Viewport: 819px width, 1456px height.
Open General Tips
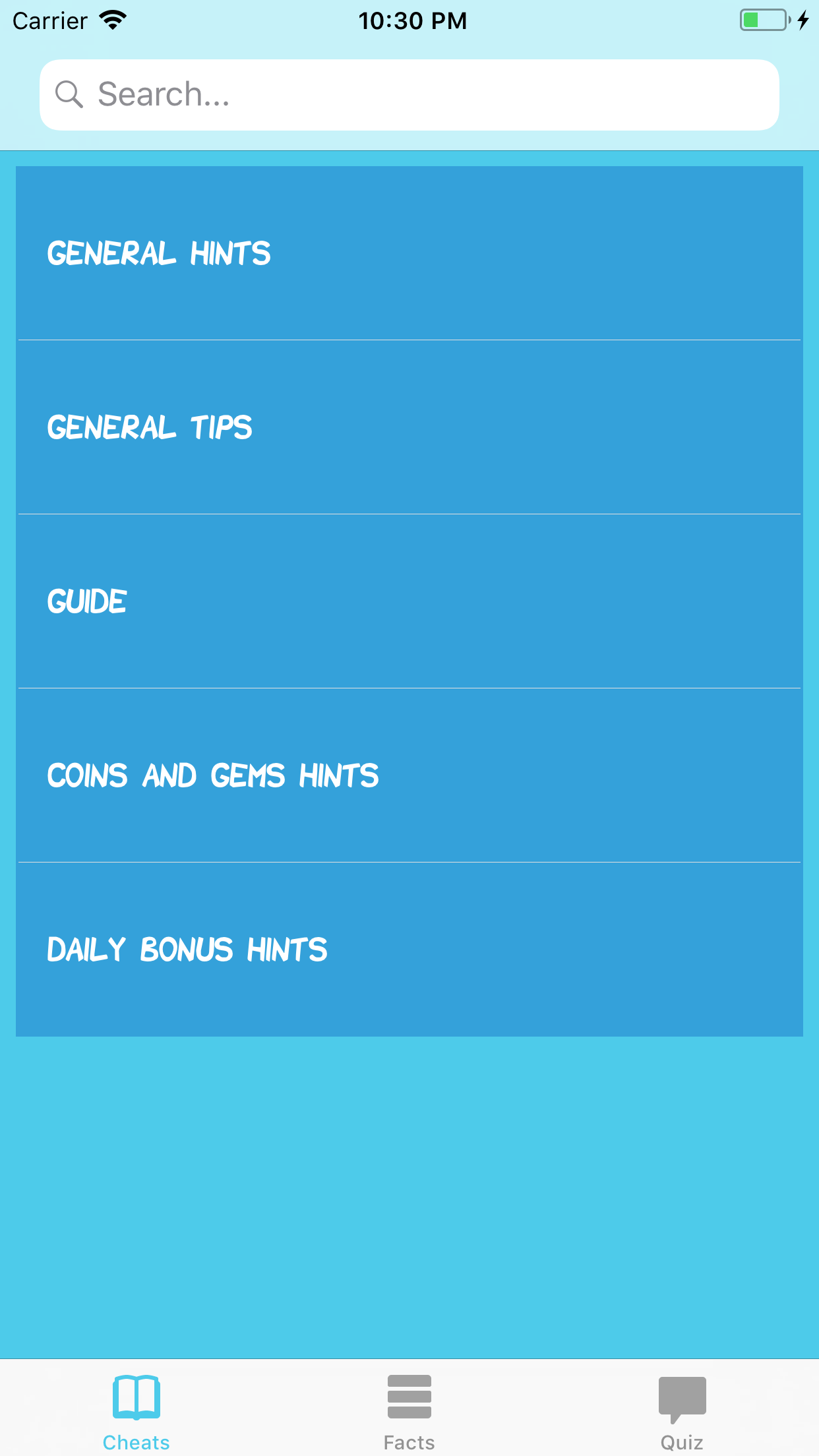click(x=409, y=427)
